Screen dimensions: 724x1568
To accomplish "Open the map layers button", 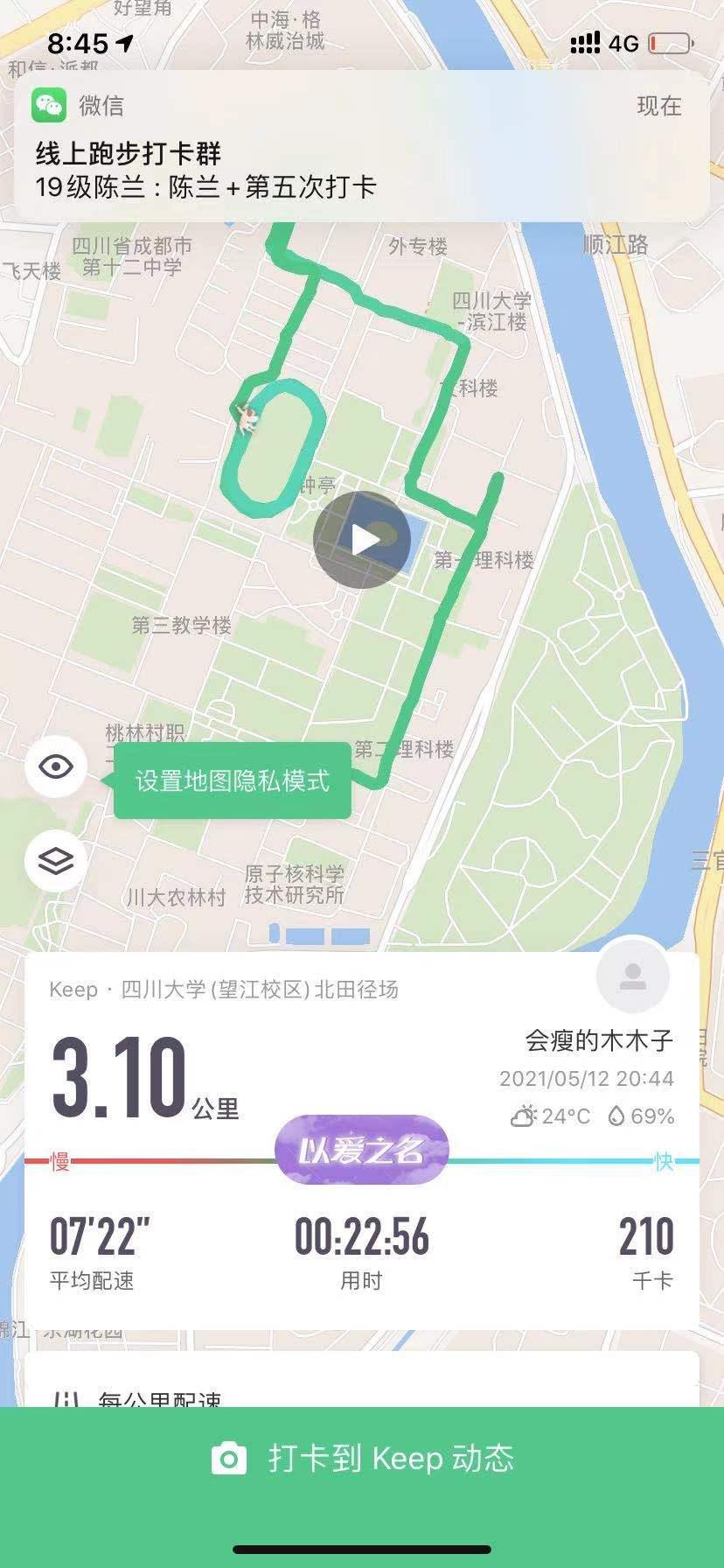I will point(57,861).
